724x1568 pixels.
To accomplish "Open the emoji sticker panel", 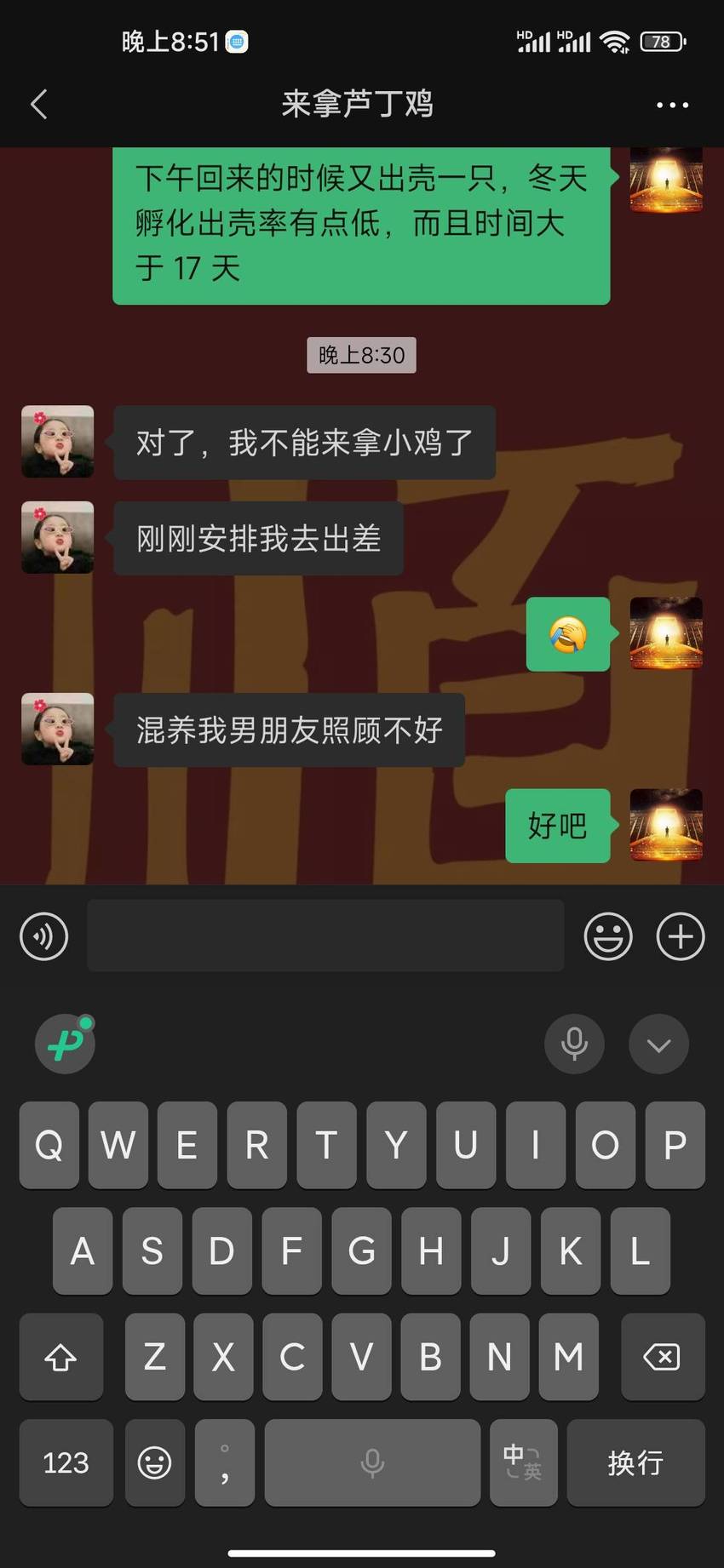I will [608, 936].
